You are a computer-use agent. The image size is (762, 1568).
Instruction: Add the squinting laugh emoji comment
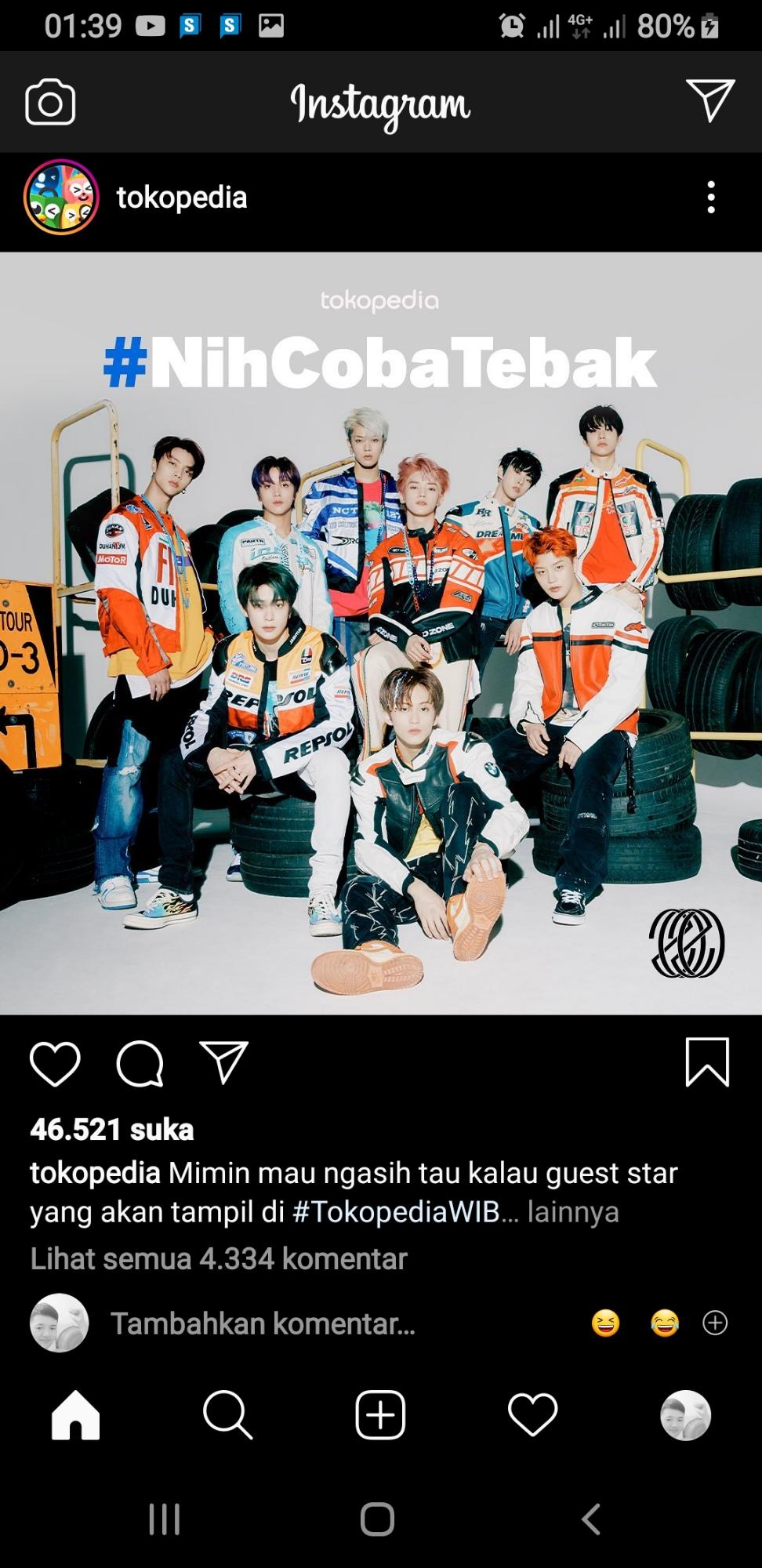coord(605,1323)
